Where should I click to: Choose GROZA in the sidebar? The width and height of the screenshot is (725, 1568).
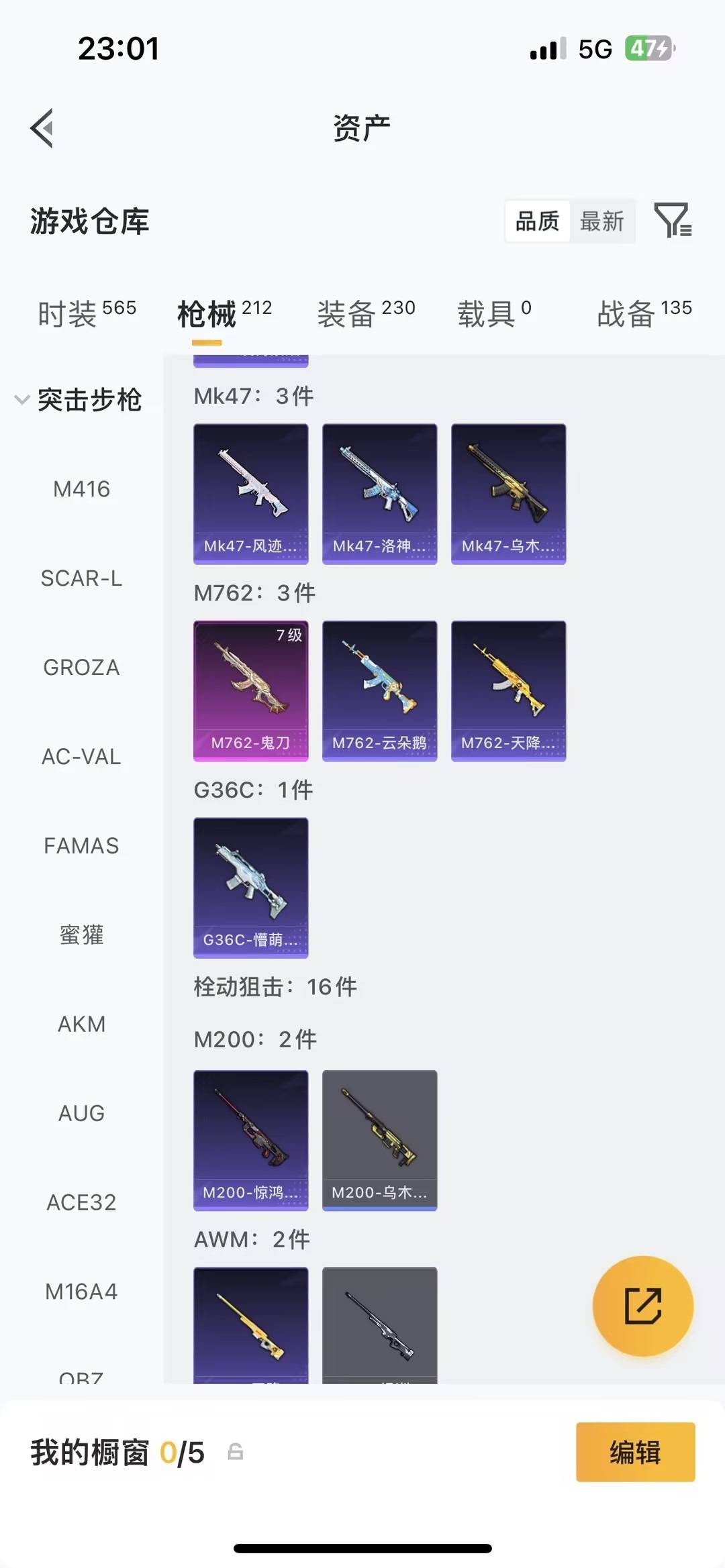81,668
